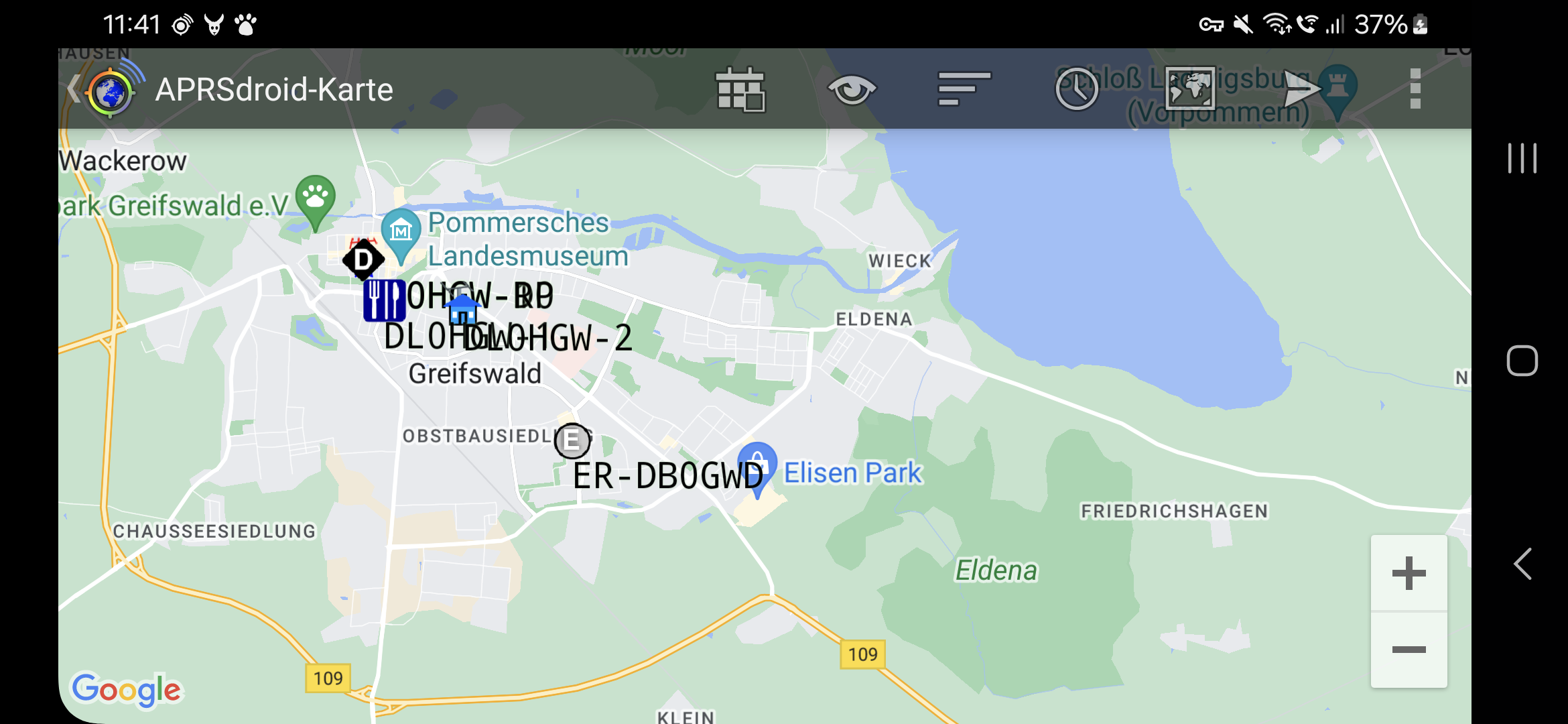Tap the restaurant station icon at DL0HGW
Image resolution: width=1568 pixels, height=724 pixels.
(384, 300)
